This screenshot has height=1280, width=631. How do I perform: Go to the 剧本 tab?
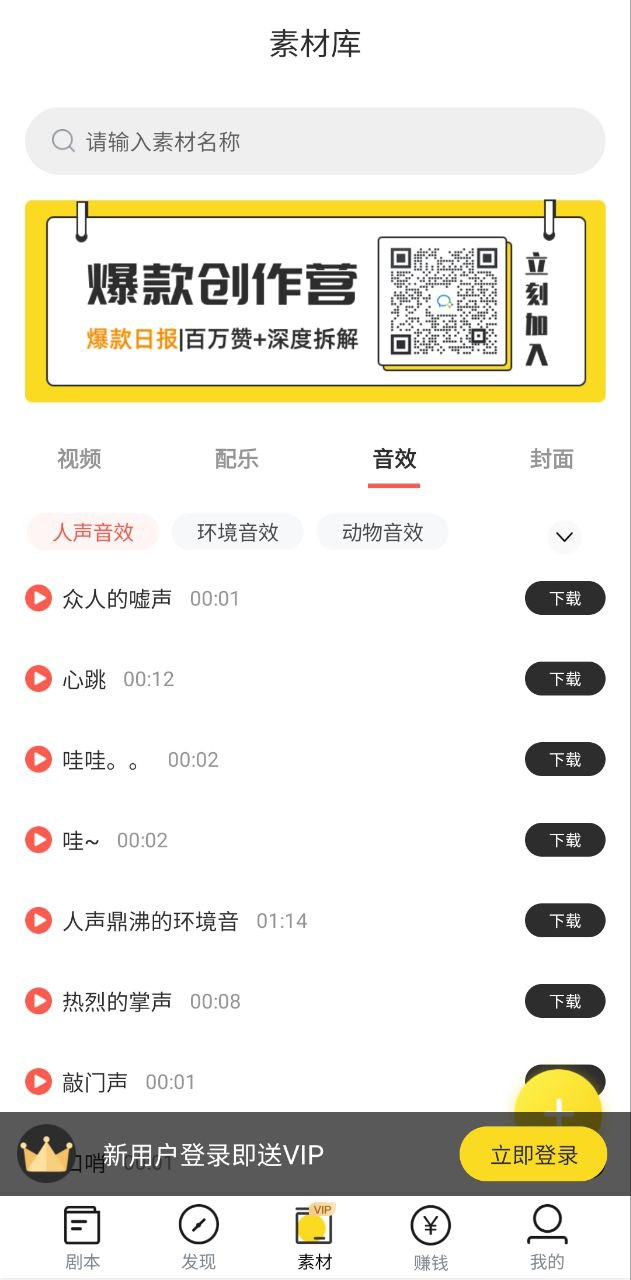tap(82, 1238)
